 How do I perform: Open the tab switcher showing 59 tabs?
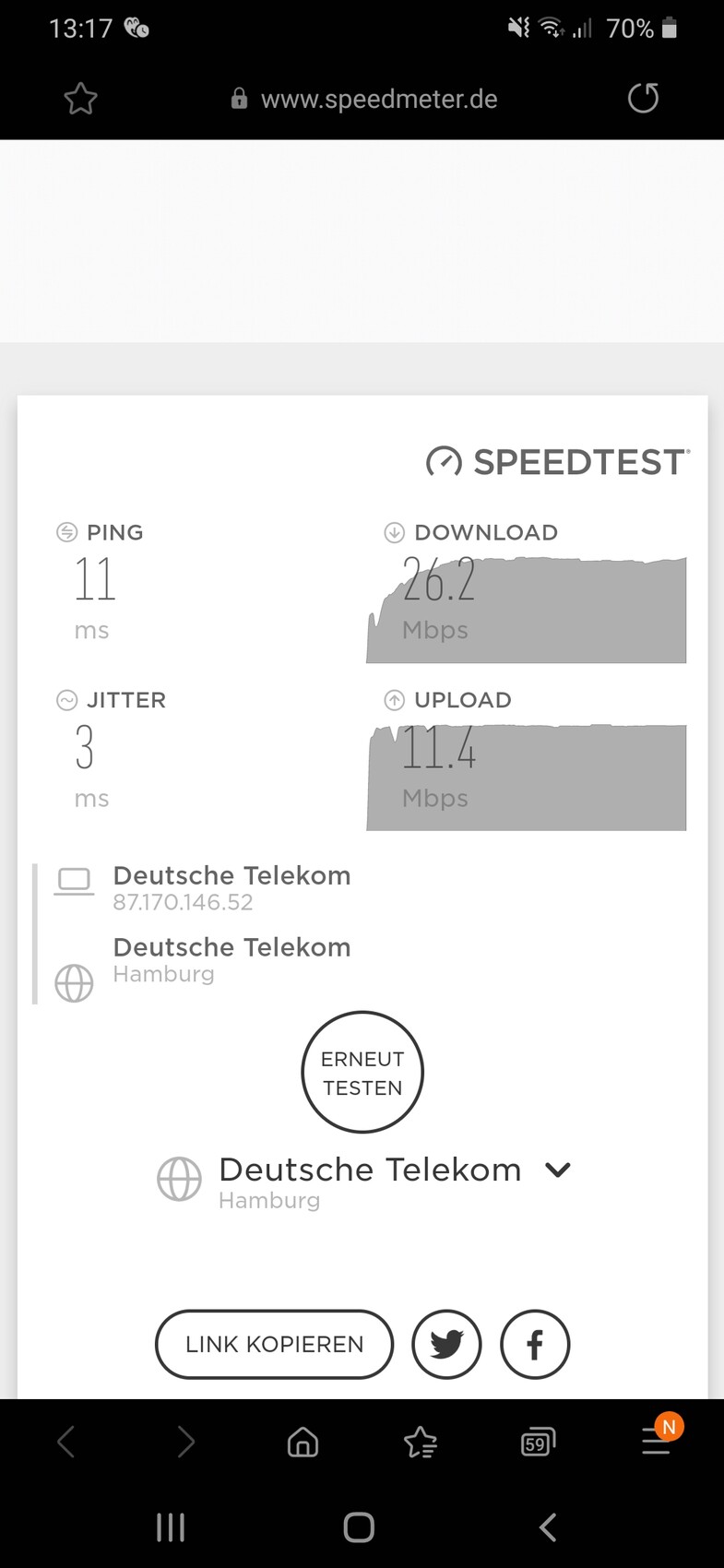pos(538,1442)
